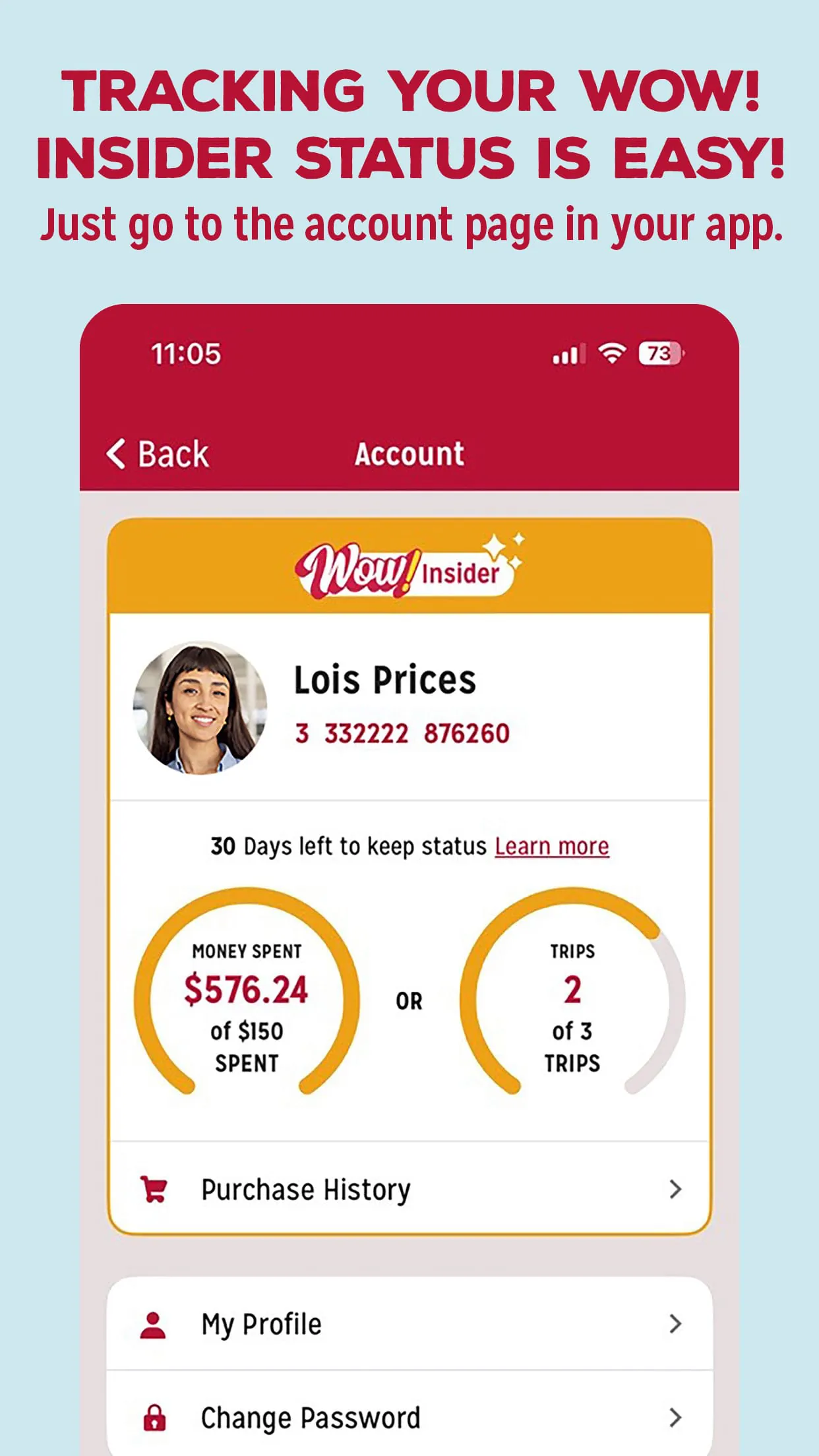
Task: Open Purchase History with its chevron
Action: [674, 1190]
